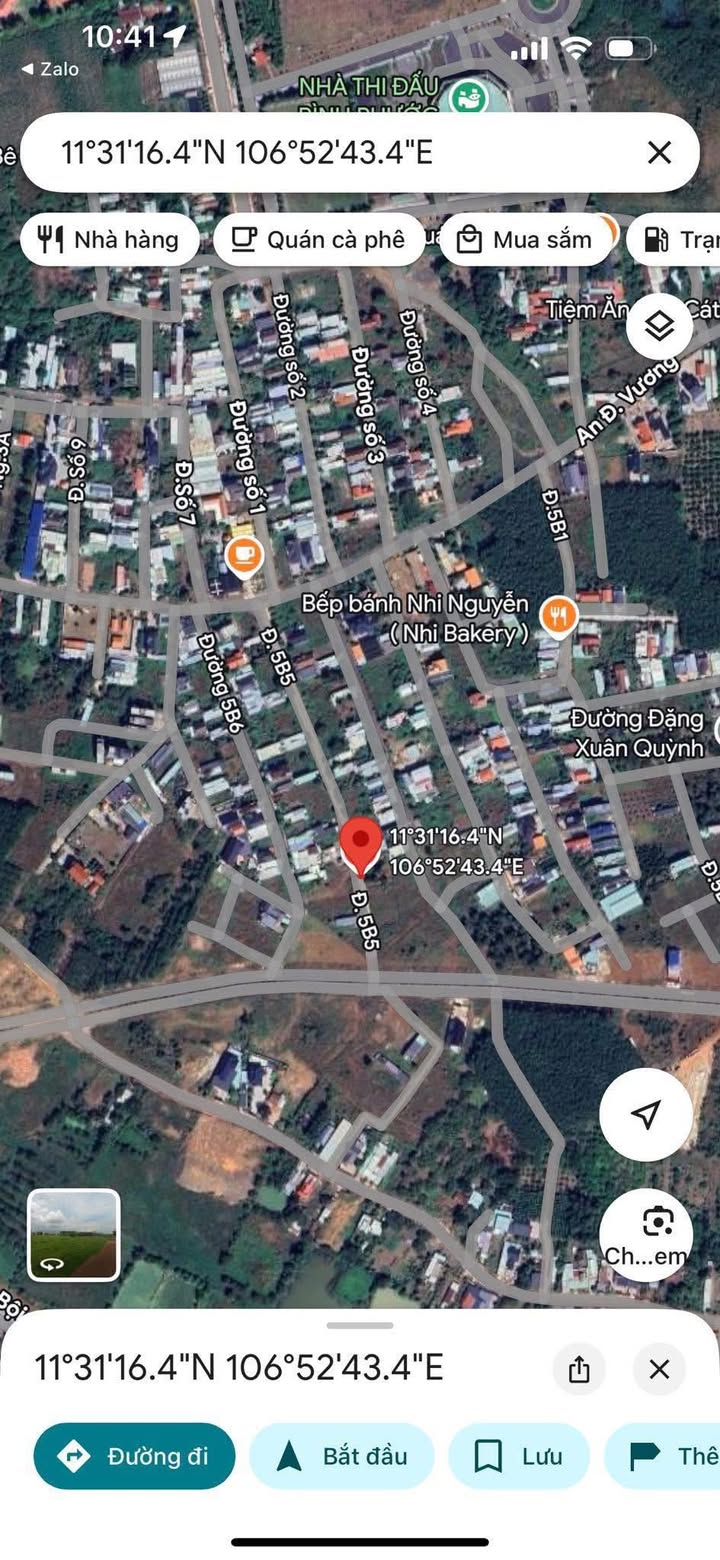
Task: Choose the Mua sắm chip
Action: tap(525, 239)
